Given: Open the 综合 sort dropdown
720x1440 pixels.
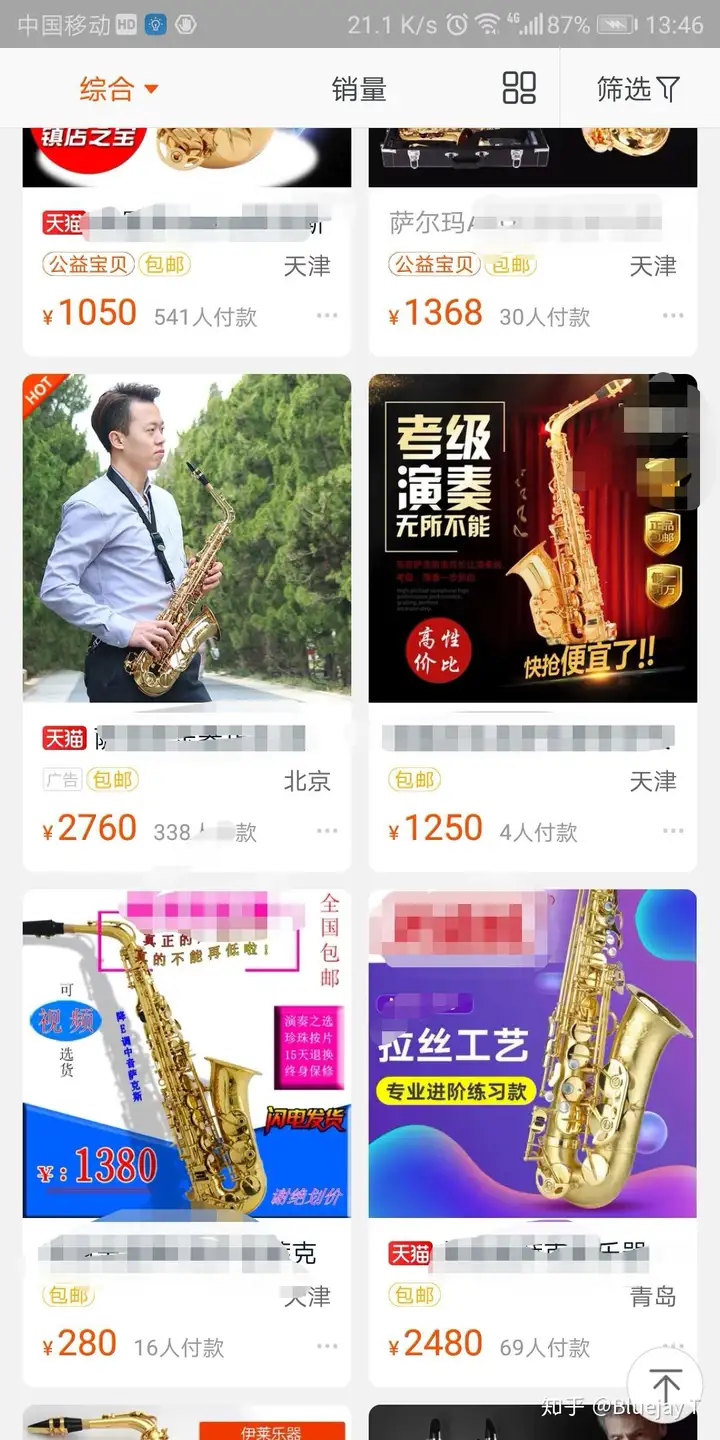Looking at the screenshot, I should 118,89.
